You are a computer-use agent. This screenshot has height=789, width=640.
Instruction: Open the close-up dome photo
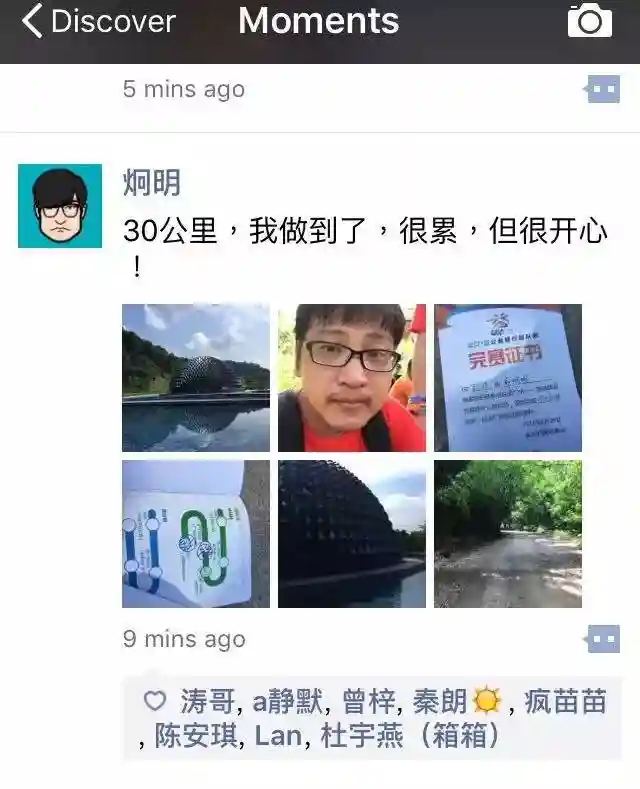pos(352,534)
